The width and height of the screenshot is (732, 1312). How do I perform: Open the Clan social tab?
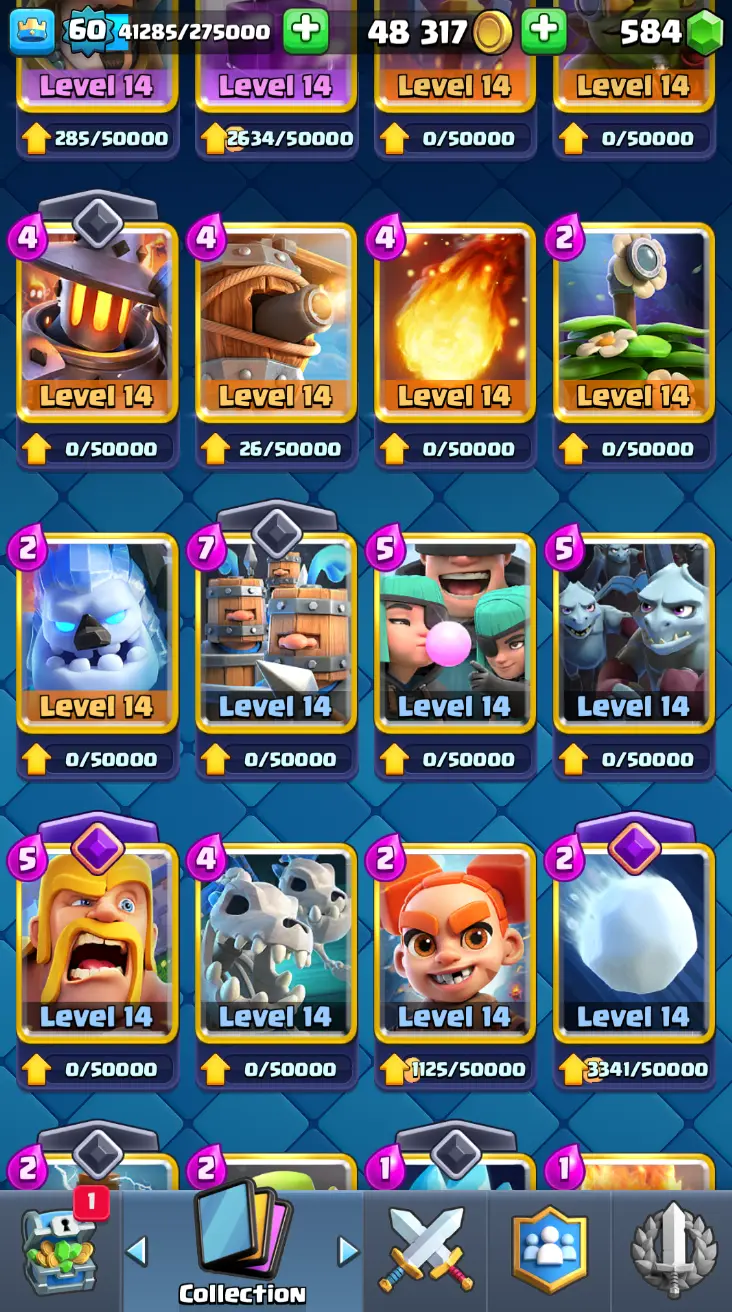(549, 1250)
